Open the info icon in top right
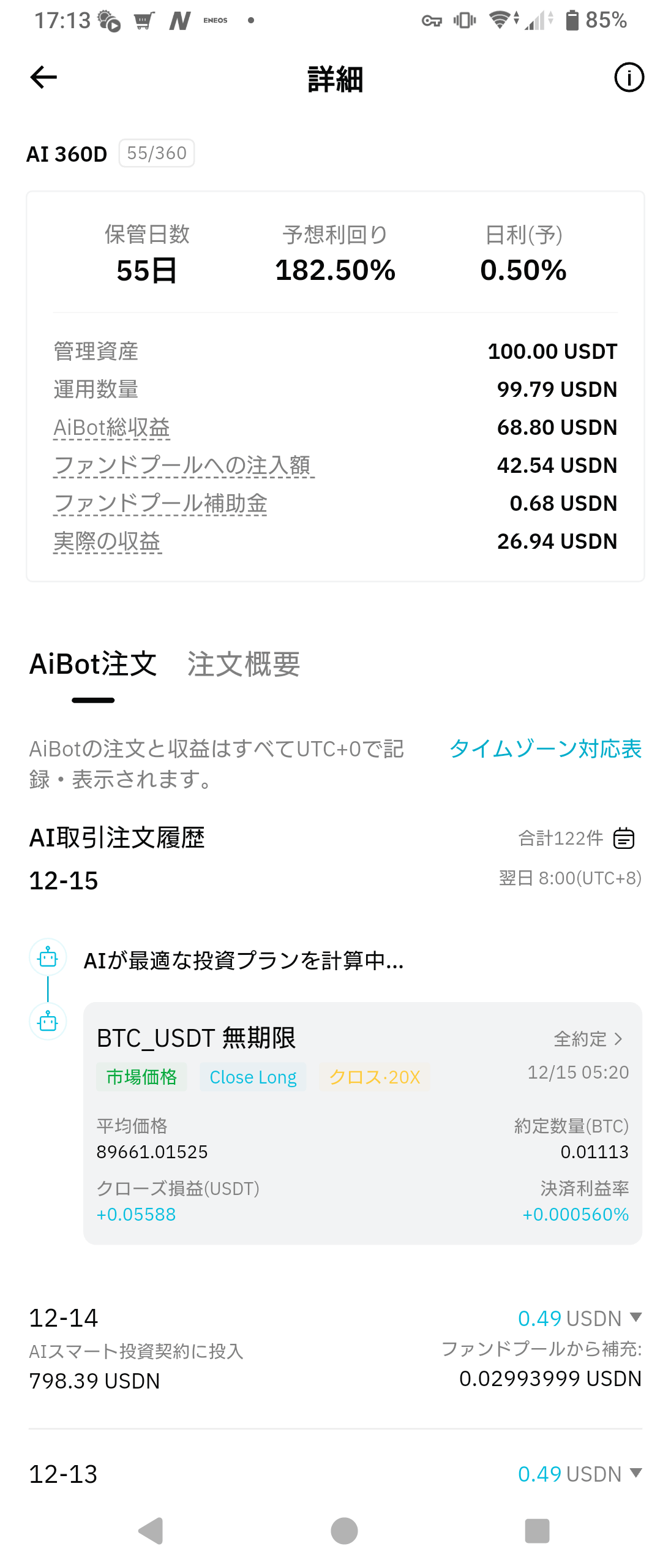This screenshot has height=1568, width=671. (x=628, y=77)
